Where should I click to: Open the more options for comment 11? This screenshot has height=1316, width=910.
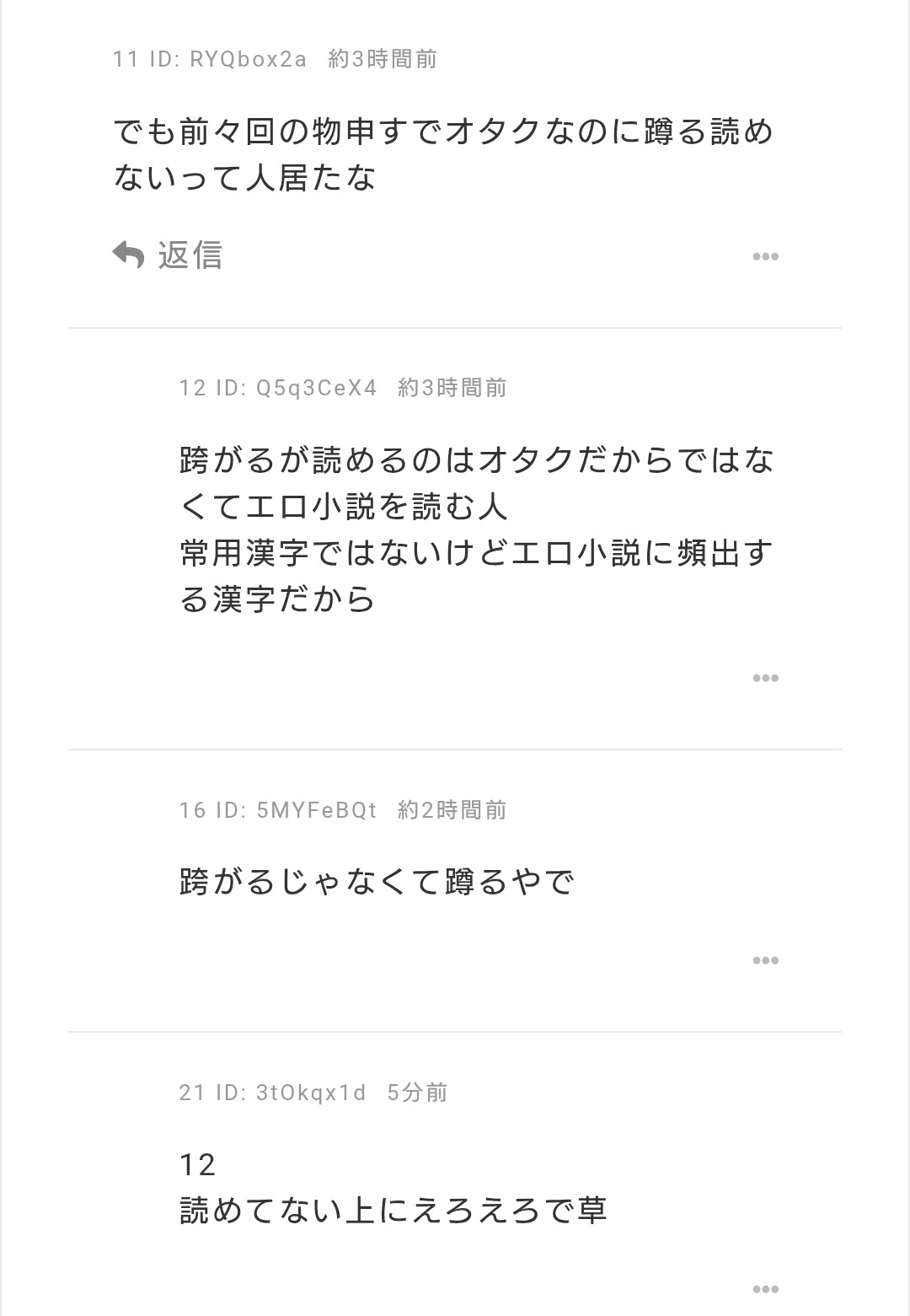(765, 256)
